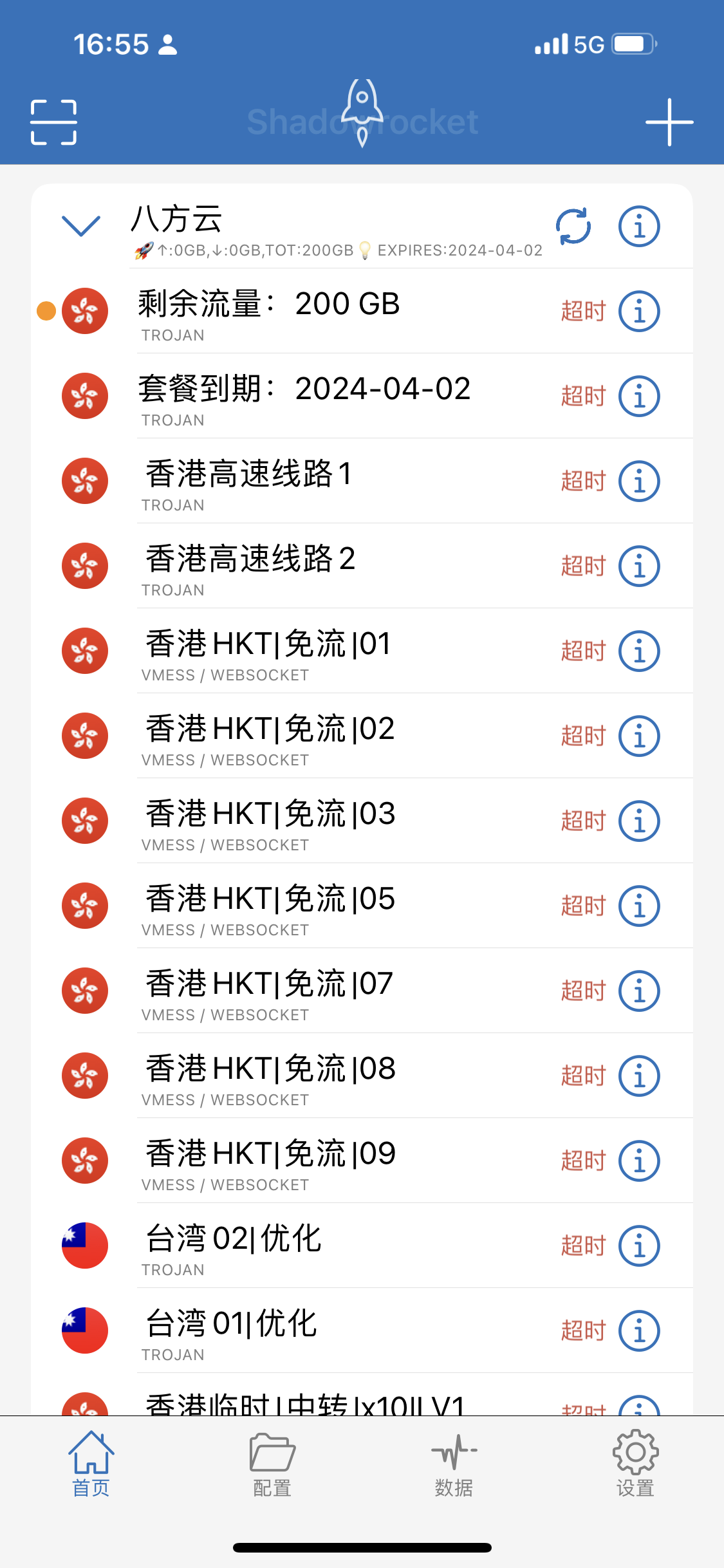This screenshot has height=1568, width=724.
Task: Collapse the 八方云 subscription group
Action: (81, 225)
